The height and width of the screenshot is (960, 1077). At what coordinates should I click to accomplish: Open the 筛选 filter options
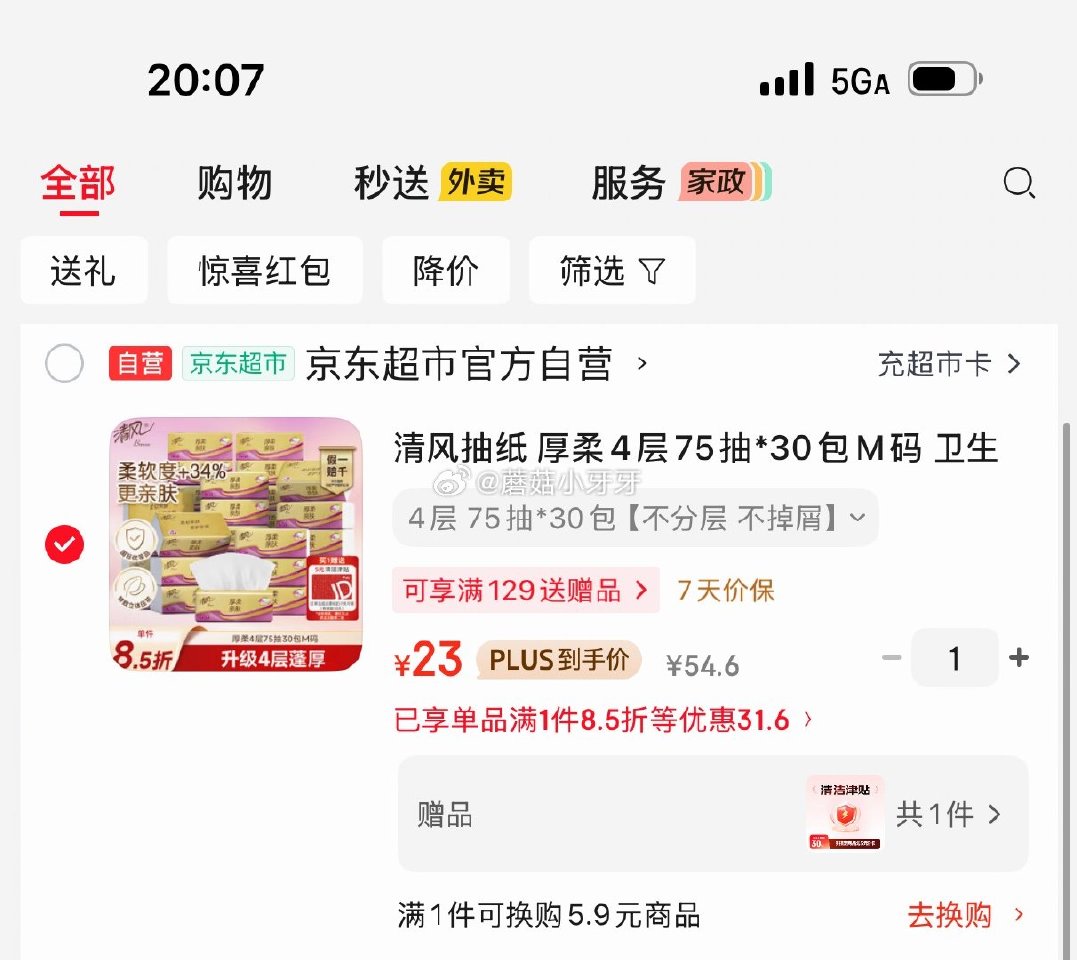click(611, 271)
